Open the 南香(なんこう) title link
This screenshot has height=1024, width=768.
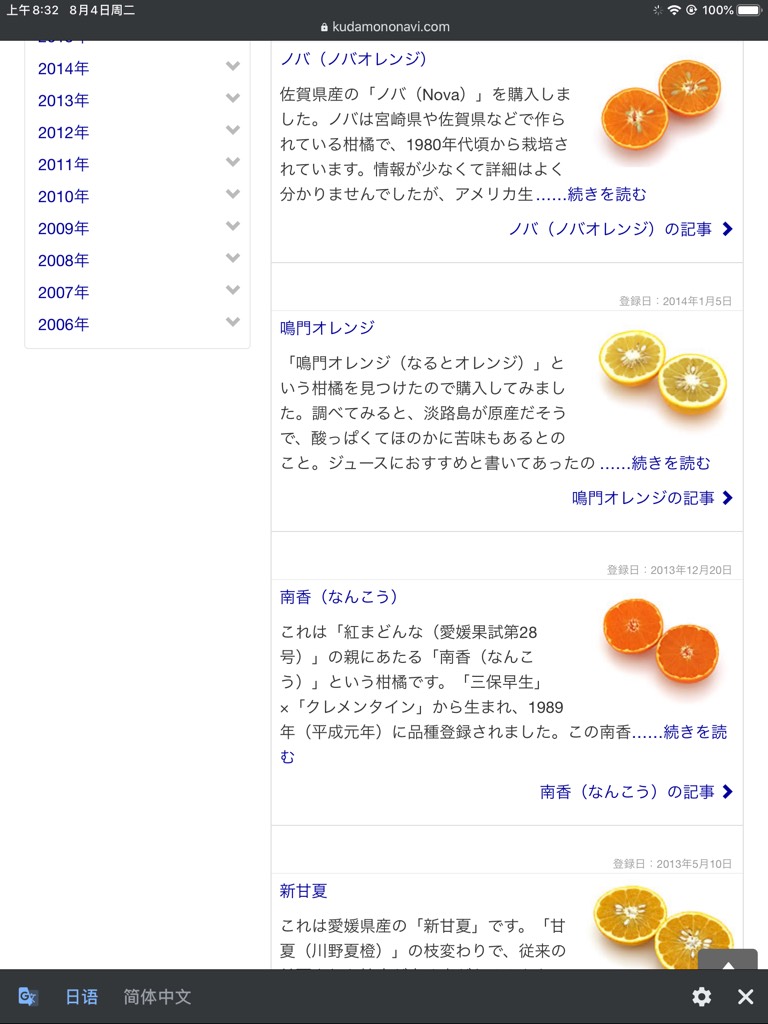[x=339, y=597]
